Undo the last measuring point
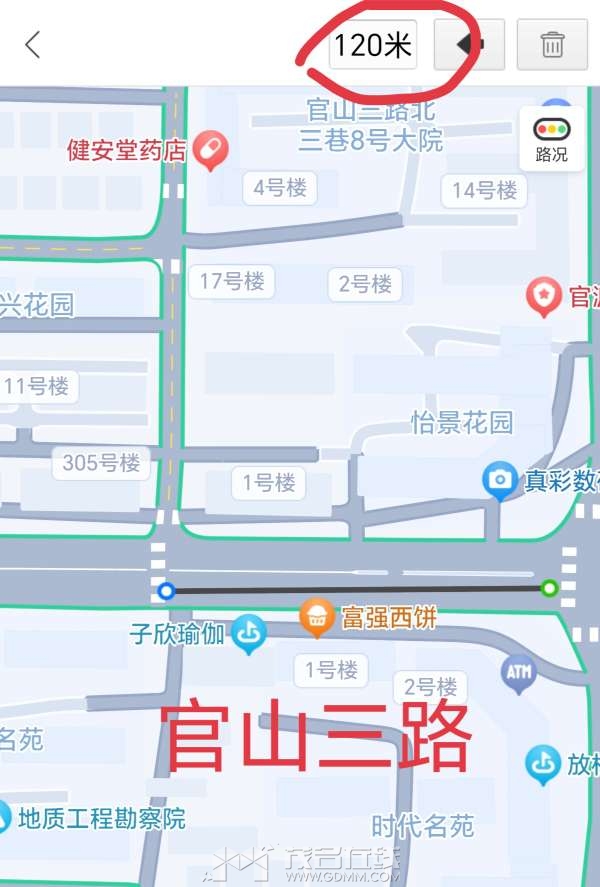Viewport: 600px width, 887px height. click(469, 45)
